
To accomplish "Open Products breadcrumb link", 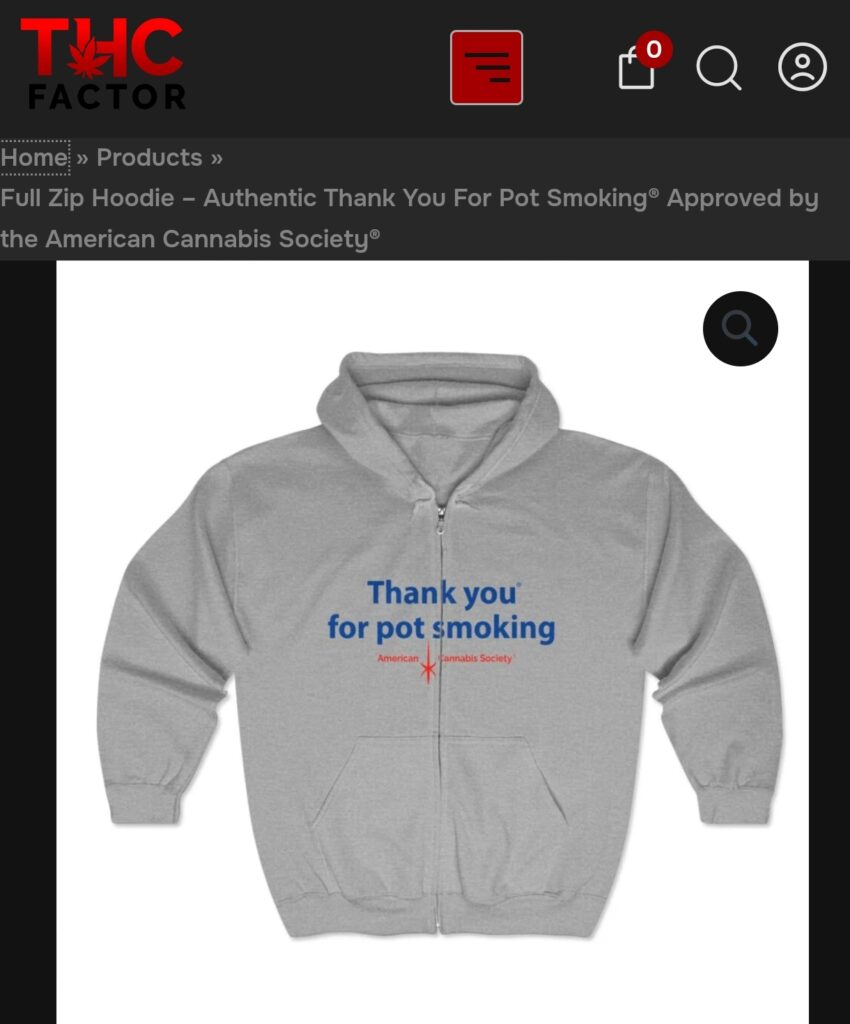I will [149, 158].
